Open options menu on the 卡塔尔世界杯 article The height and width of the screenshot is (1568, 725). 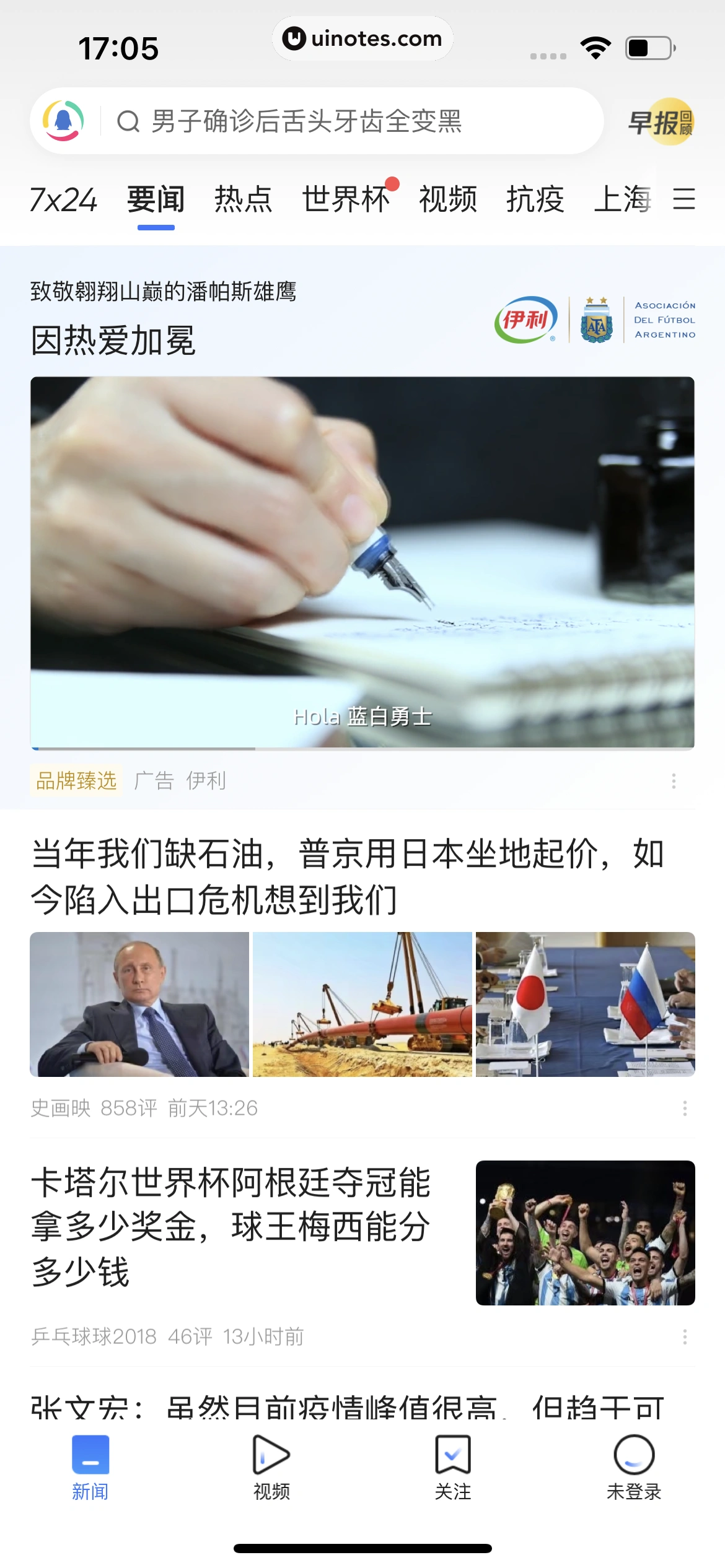click(685, 1336)
